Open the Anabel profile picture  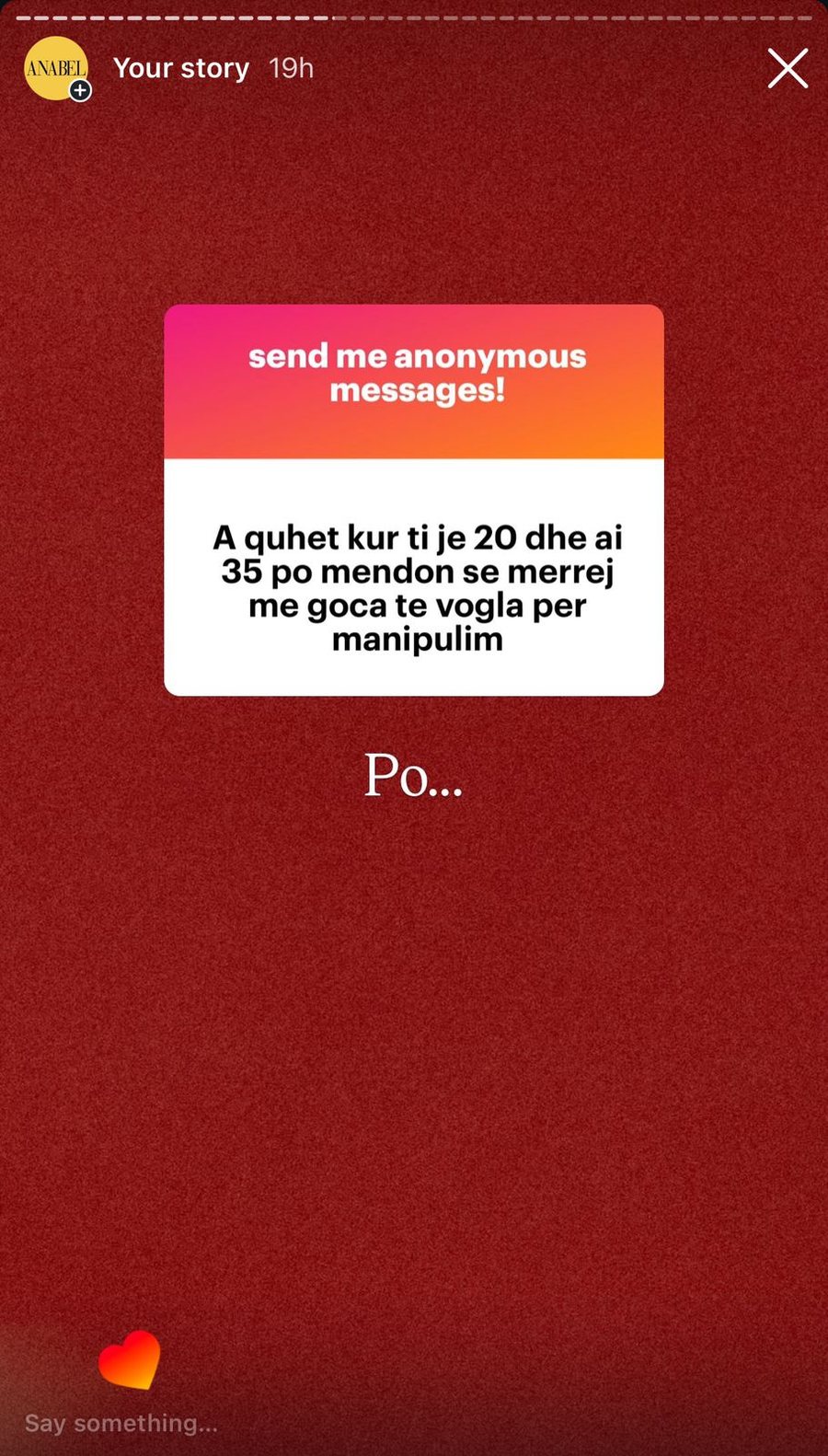(55, 67)
